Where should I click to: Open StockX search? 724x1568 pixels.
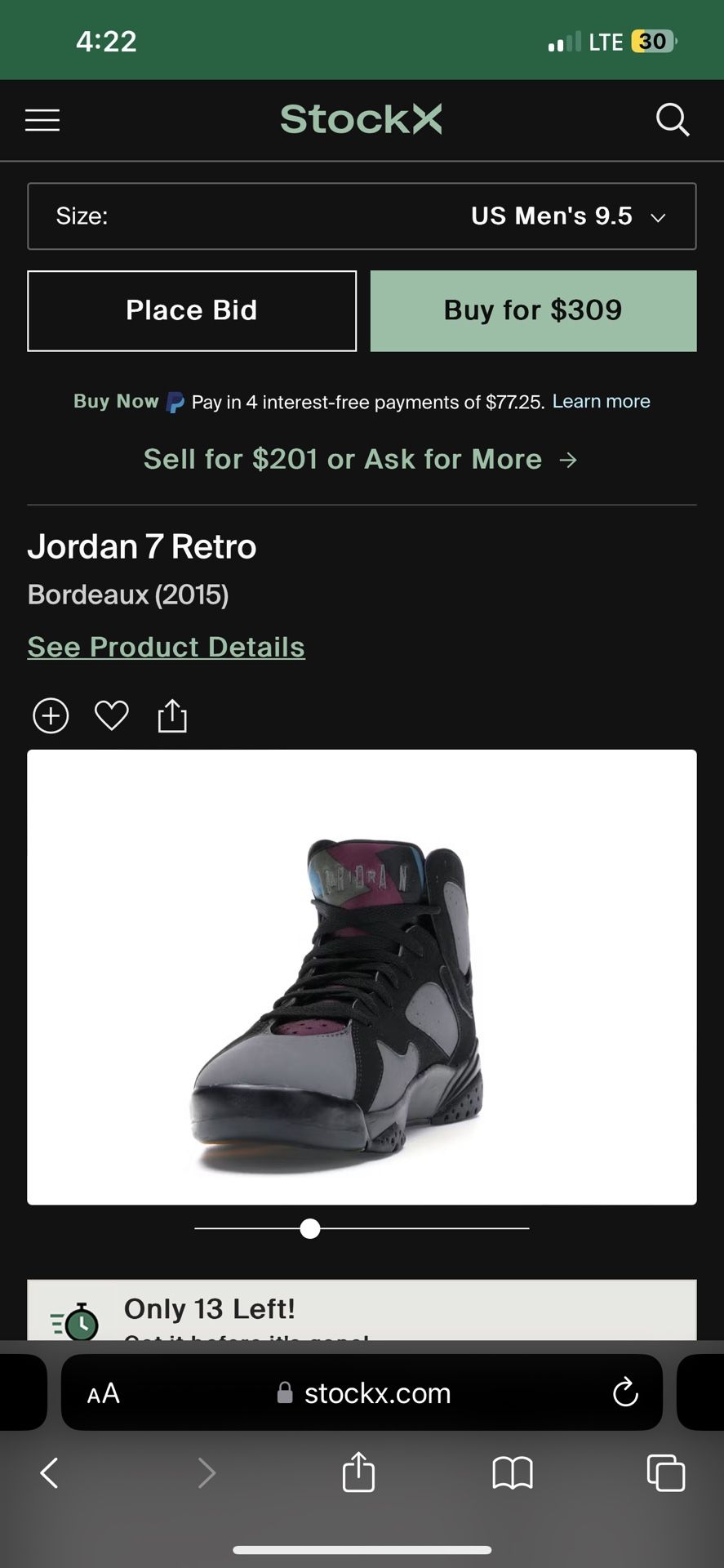coord(673,120)
